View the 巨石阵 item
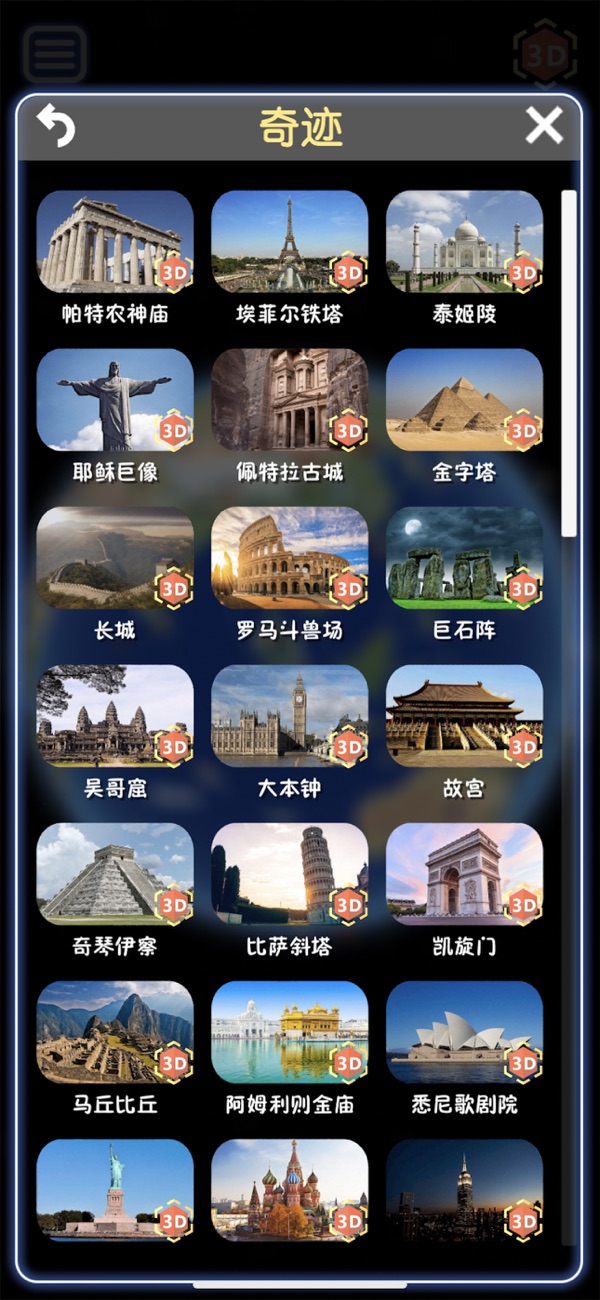The image size is (600, 1300). (464, 558)
